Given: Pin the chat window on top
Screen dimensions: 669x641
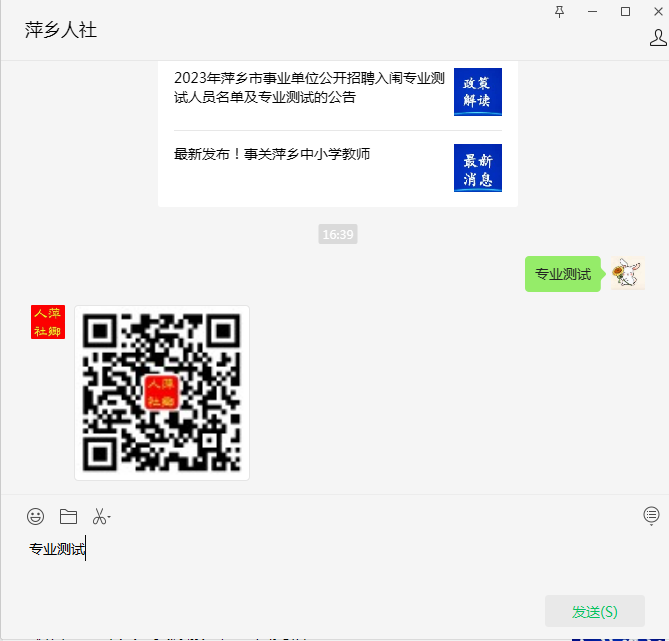Looking at the screenshot, I should click(x=559, y=11).
